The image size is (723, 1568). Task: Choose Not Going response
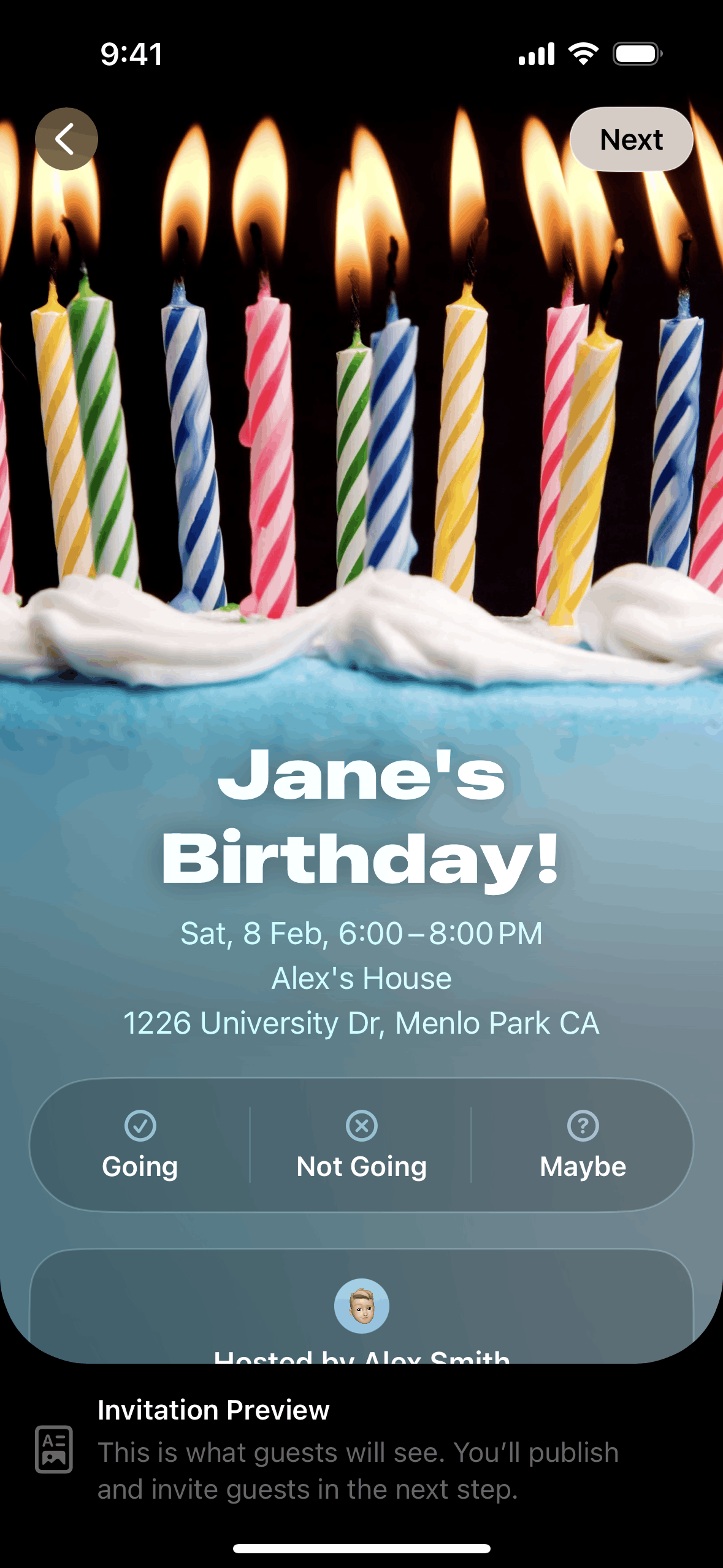click(x=361, y=1145)
